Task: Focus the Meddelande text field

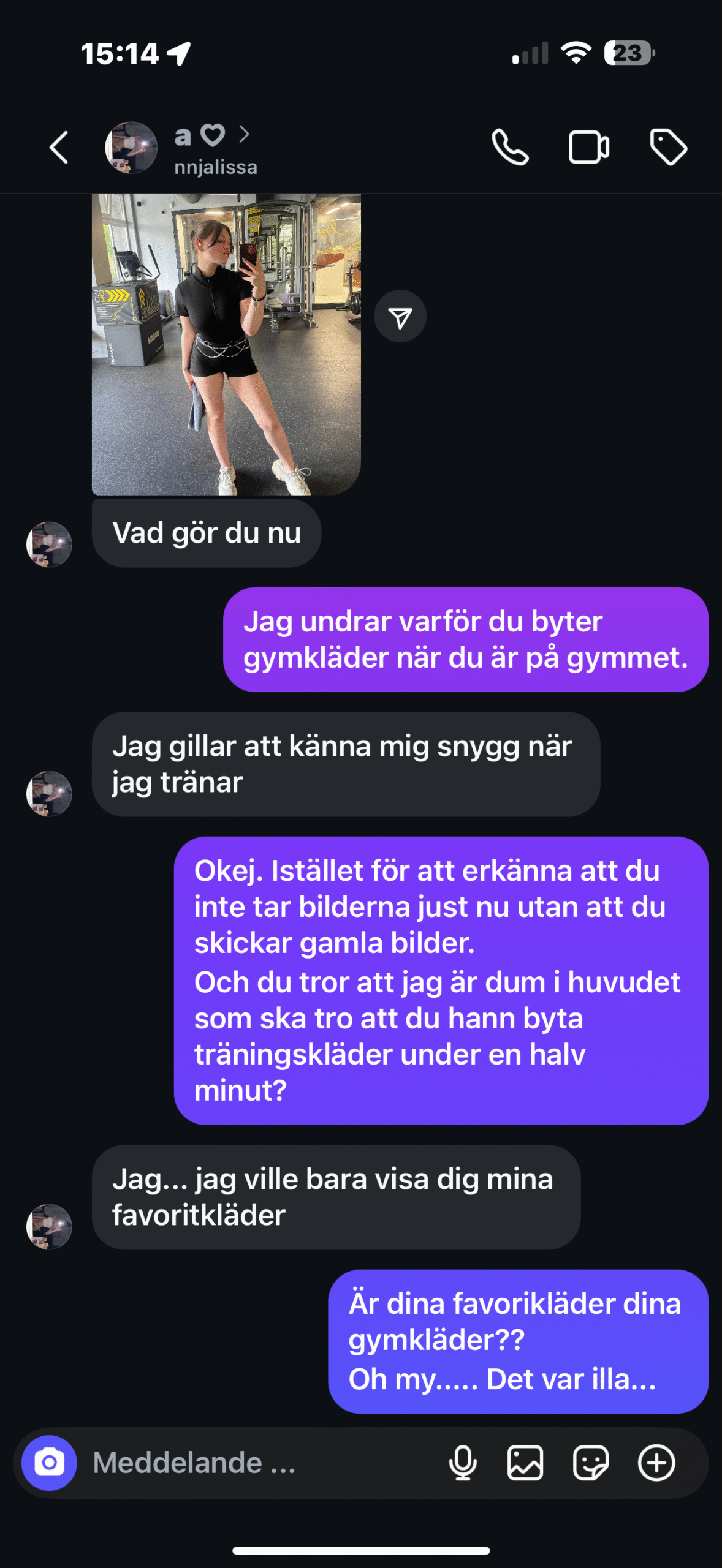Action: click(x=257, y=1463)
